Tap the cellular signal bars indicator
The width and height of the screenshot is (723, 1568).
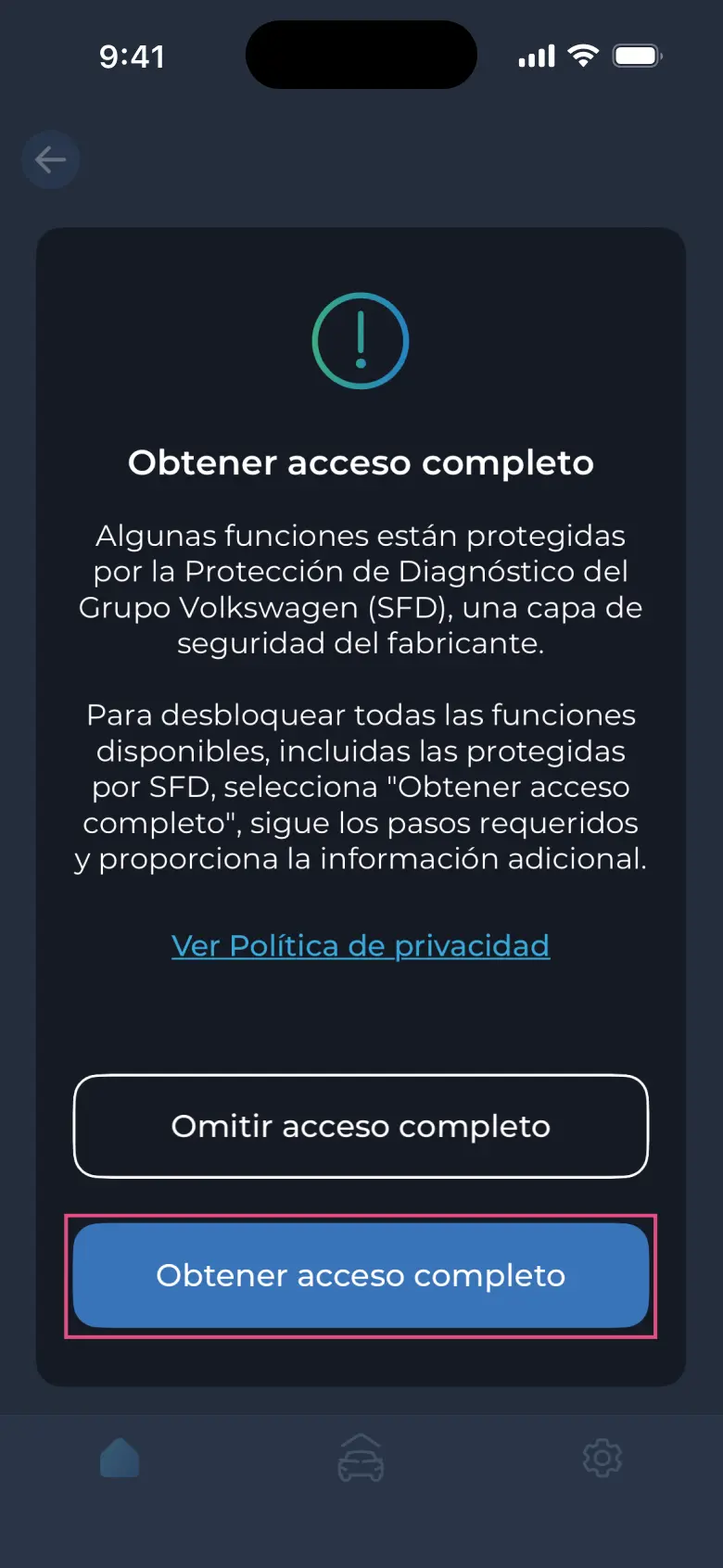click(x=536, y=56)
